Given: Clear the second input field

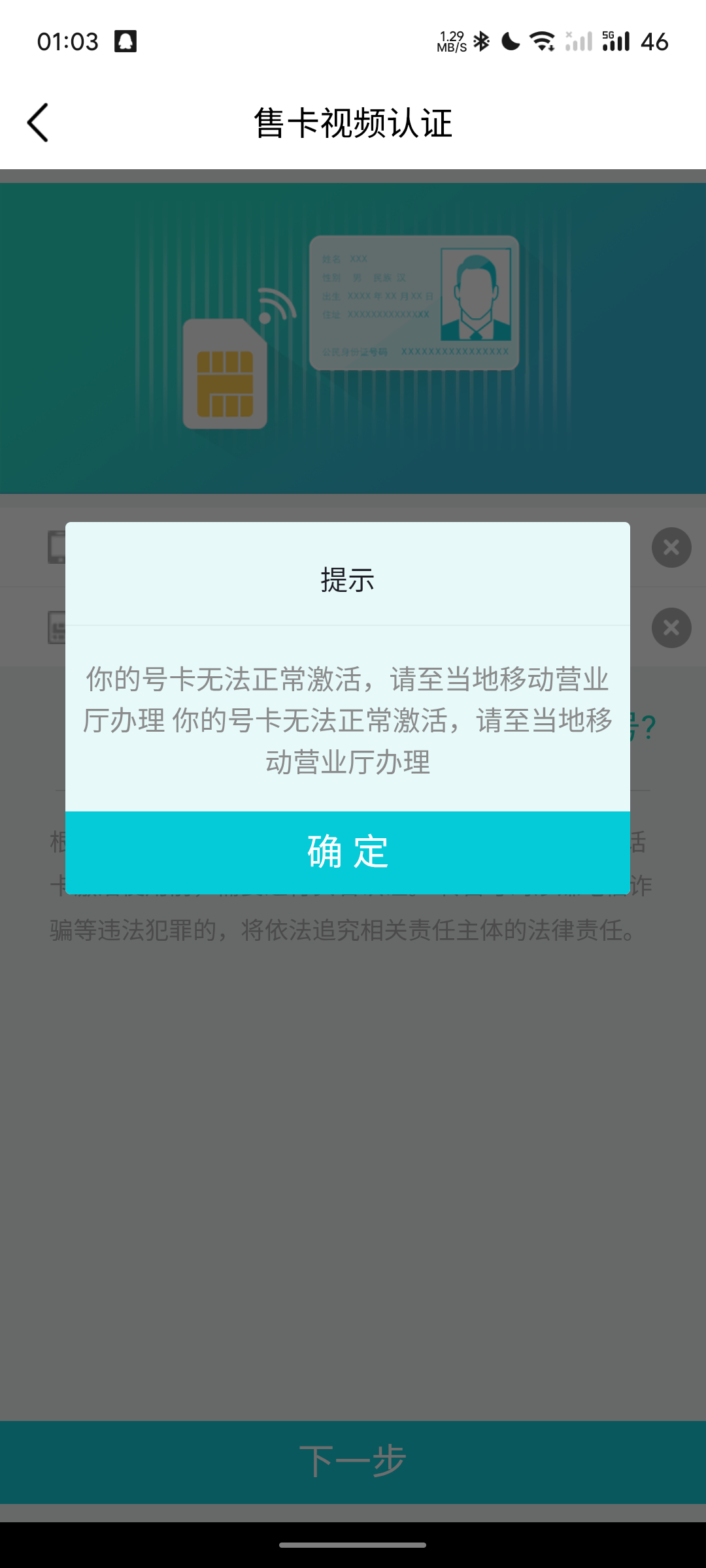Looking at the screenshot, I should (671, 628).
